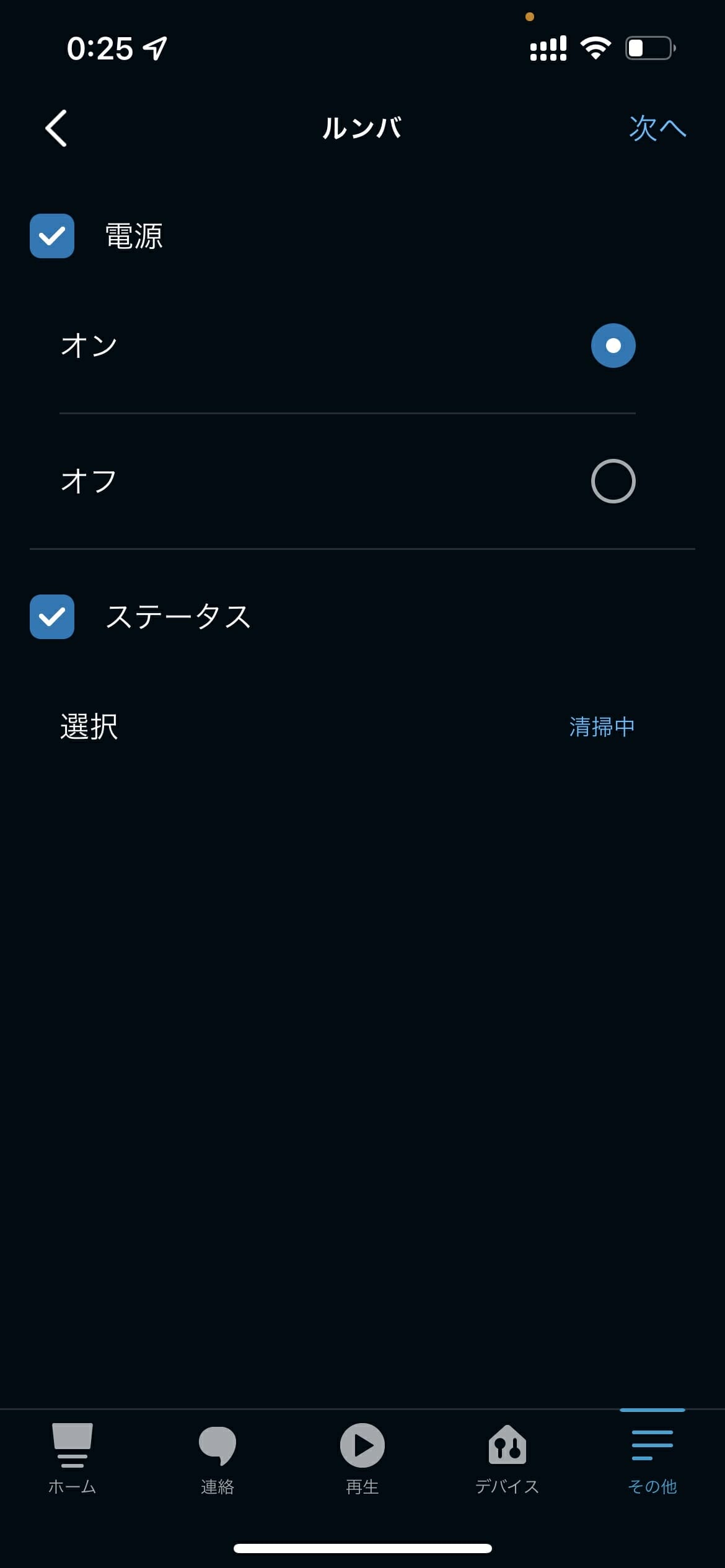
Task: Switch to the 連絡 tab
Action: point(217,1458)
